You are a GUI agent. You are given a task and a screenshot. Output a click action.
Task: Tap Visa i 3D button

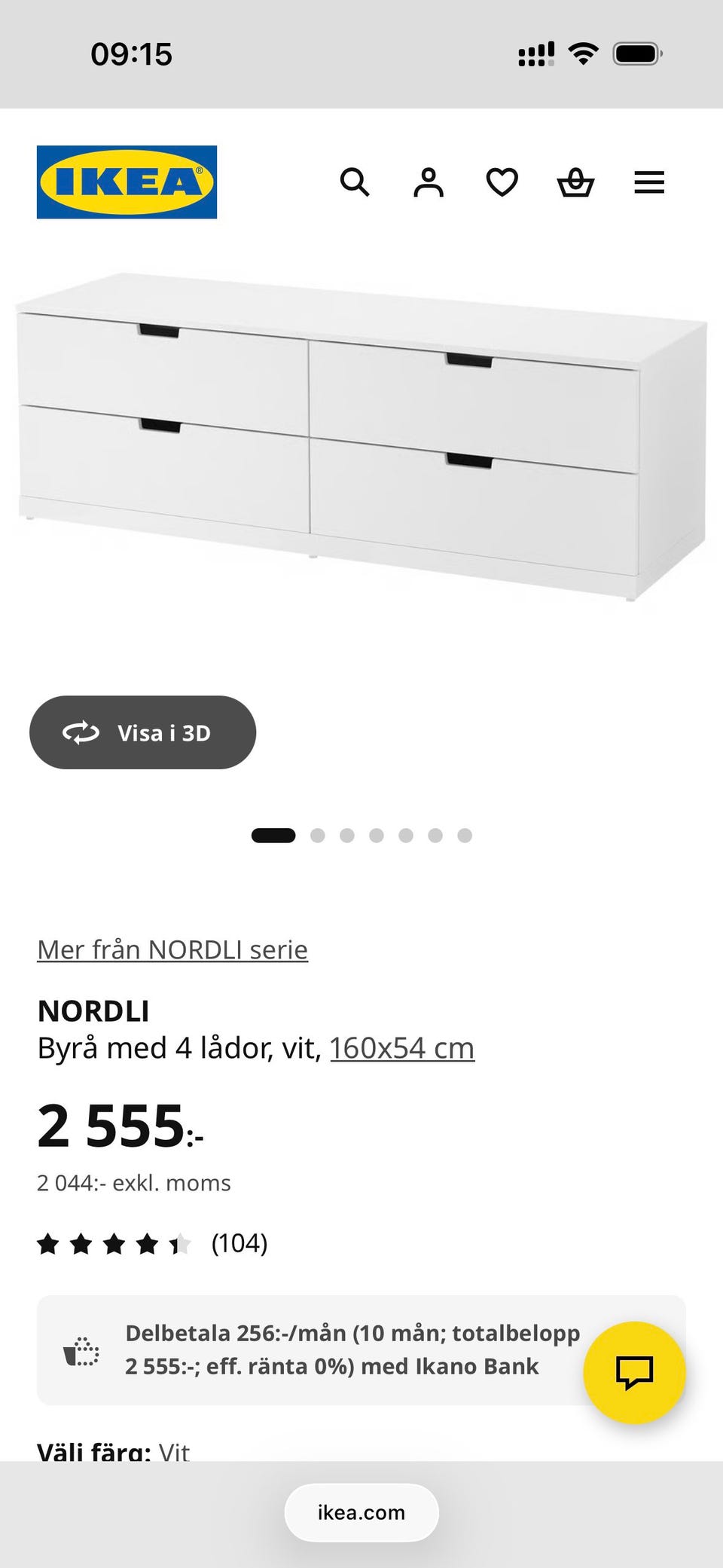pyautogui.click(x=142, y=732)
